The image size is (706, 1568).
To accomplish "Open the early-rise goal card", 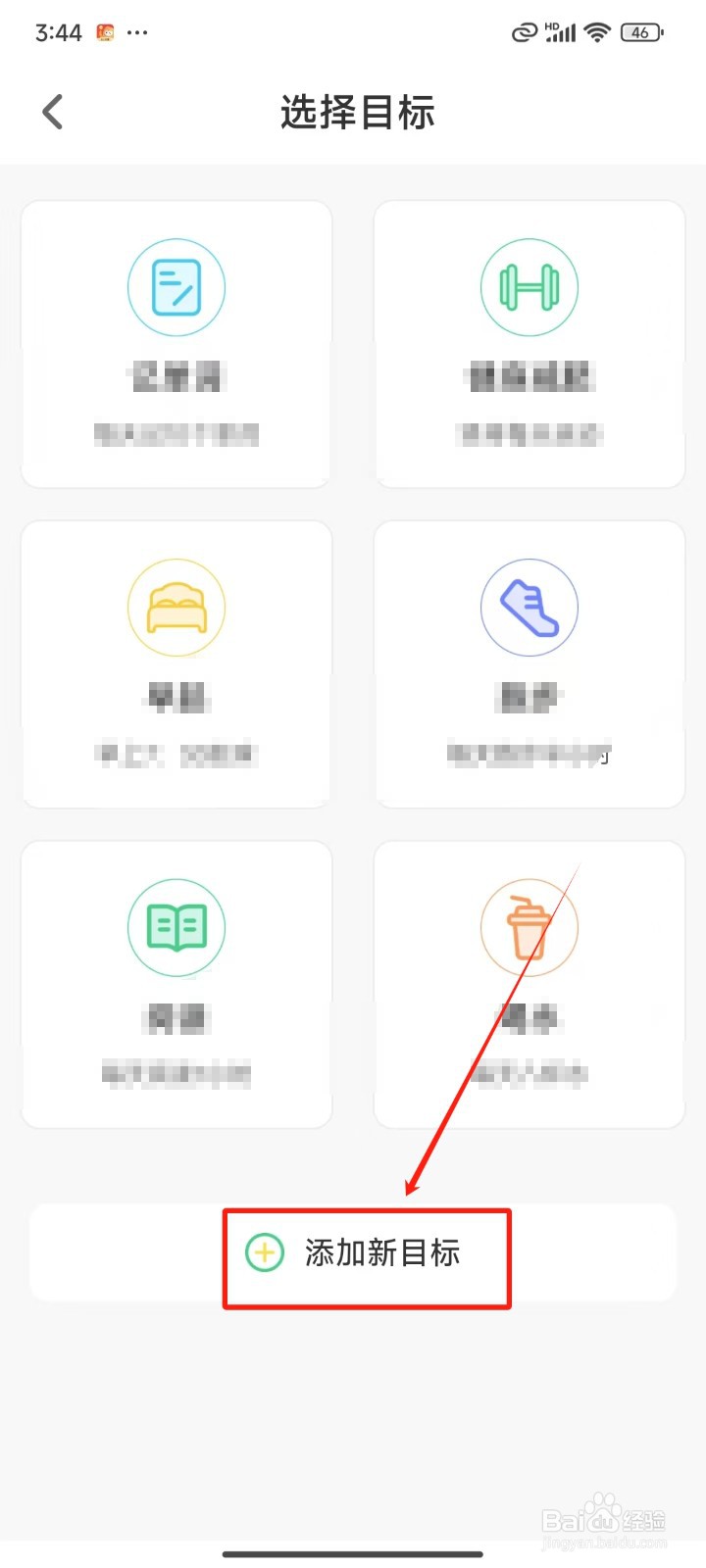I will (x=176, y=664).
